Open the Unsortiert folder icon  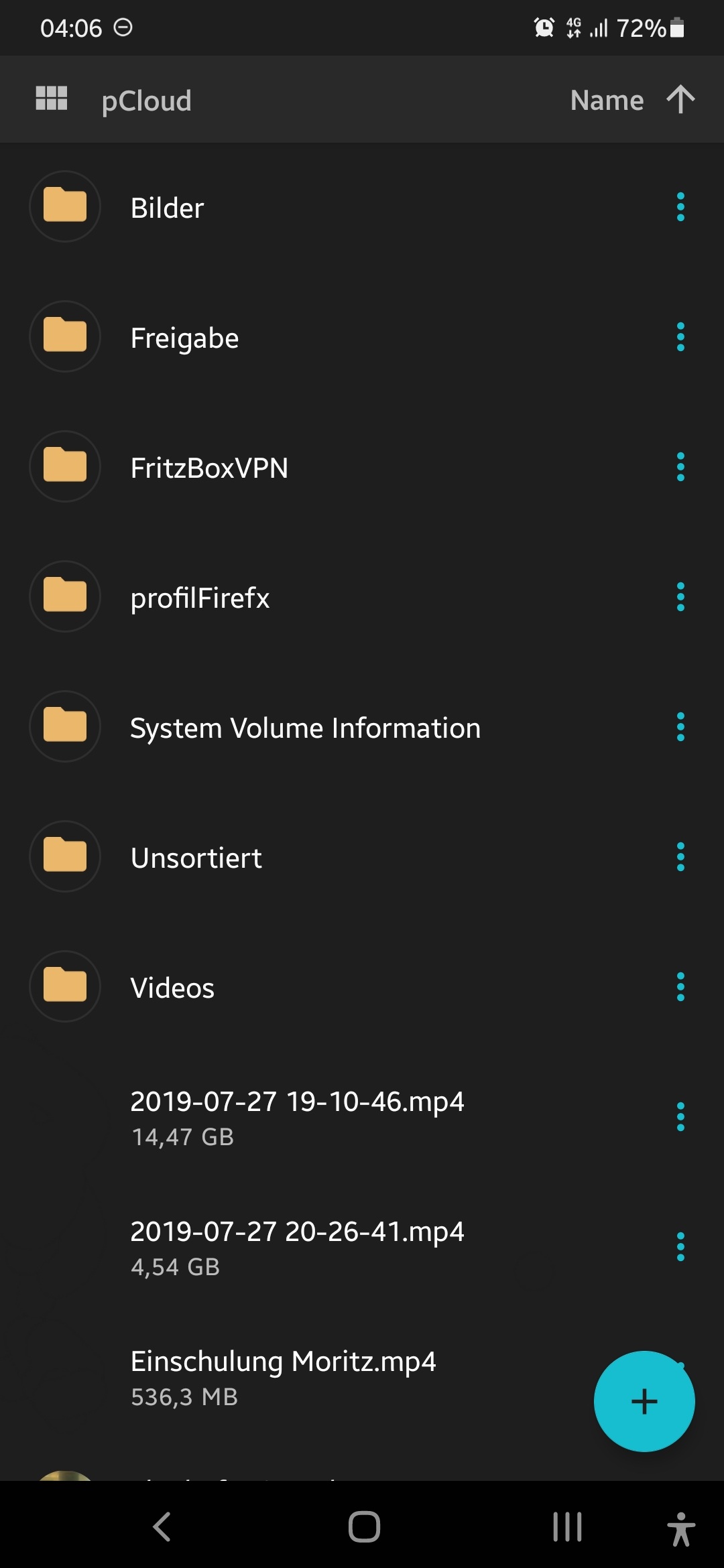[64, 856]
